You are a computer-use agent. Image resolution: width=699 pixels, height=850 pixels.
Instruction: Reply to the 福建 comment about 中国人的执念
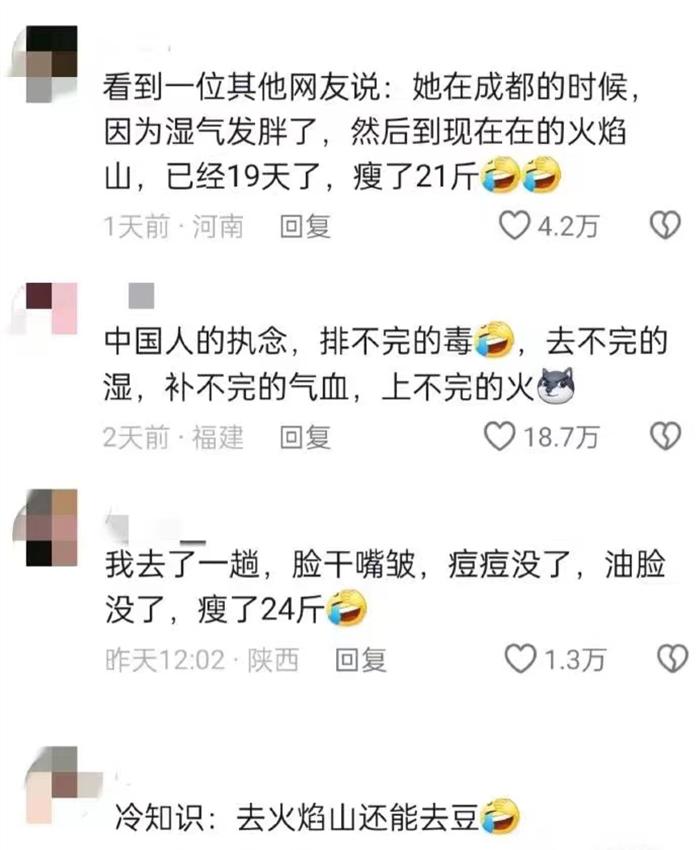[x=305, y=437]
